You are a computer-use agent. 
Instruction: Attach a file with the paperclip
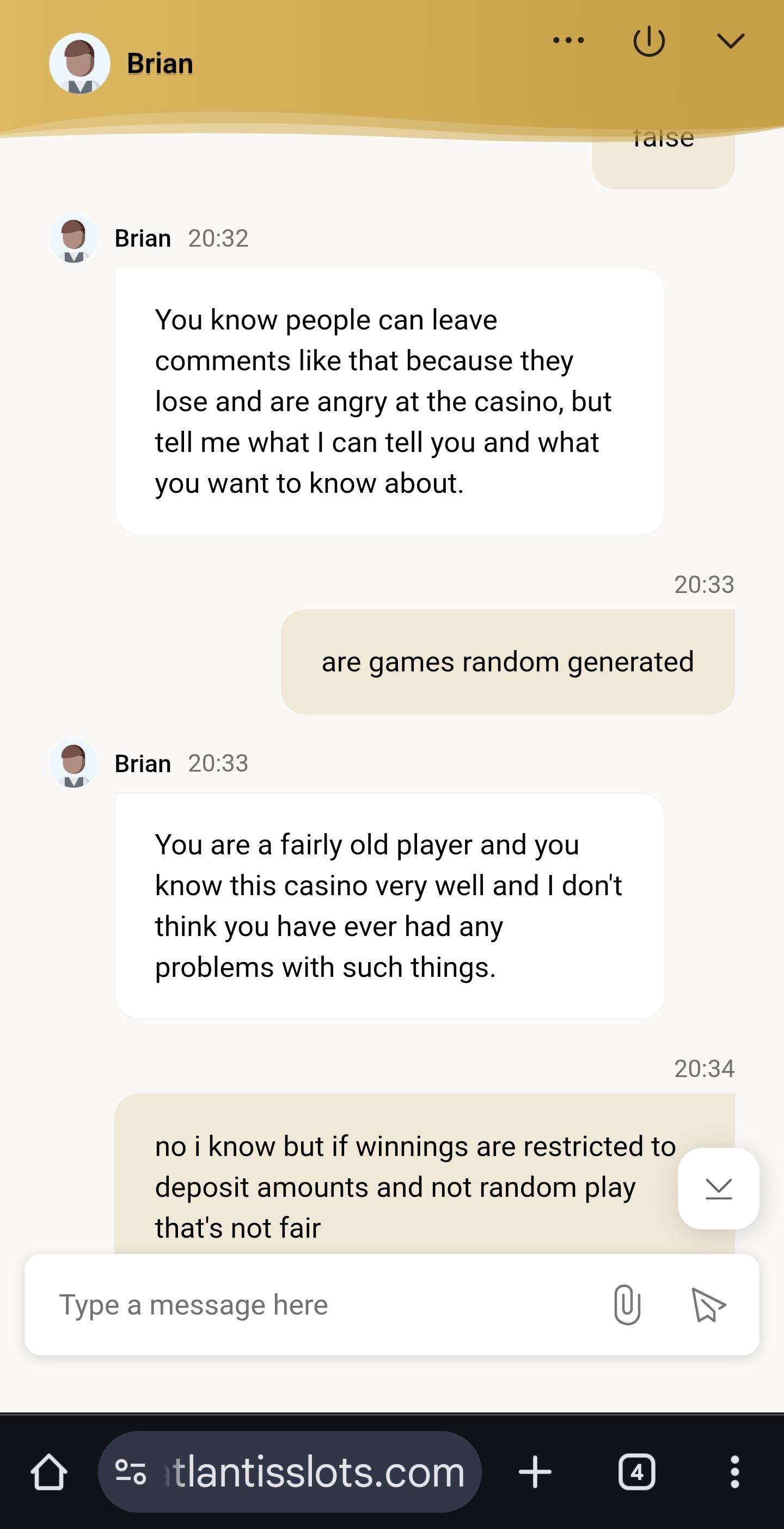point(627,1305)
